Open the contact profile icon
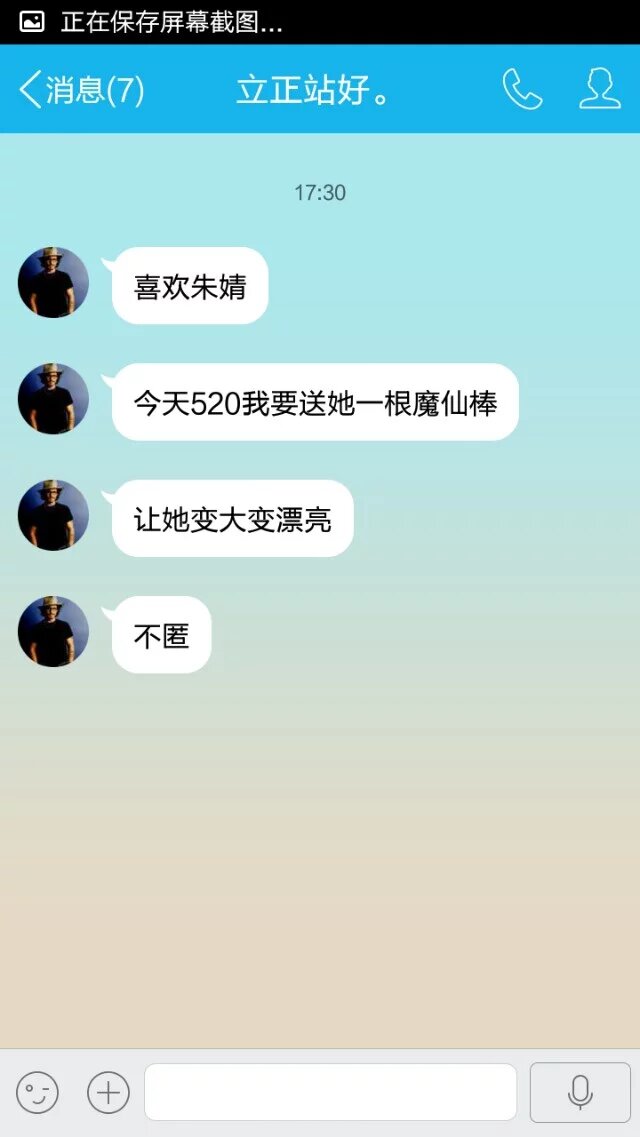Viewport: 640px width, 1137px height. point(600,90)
